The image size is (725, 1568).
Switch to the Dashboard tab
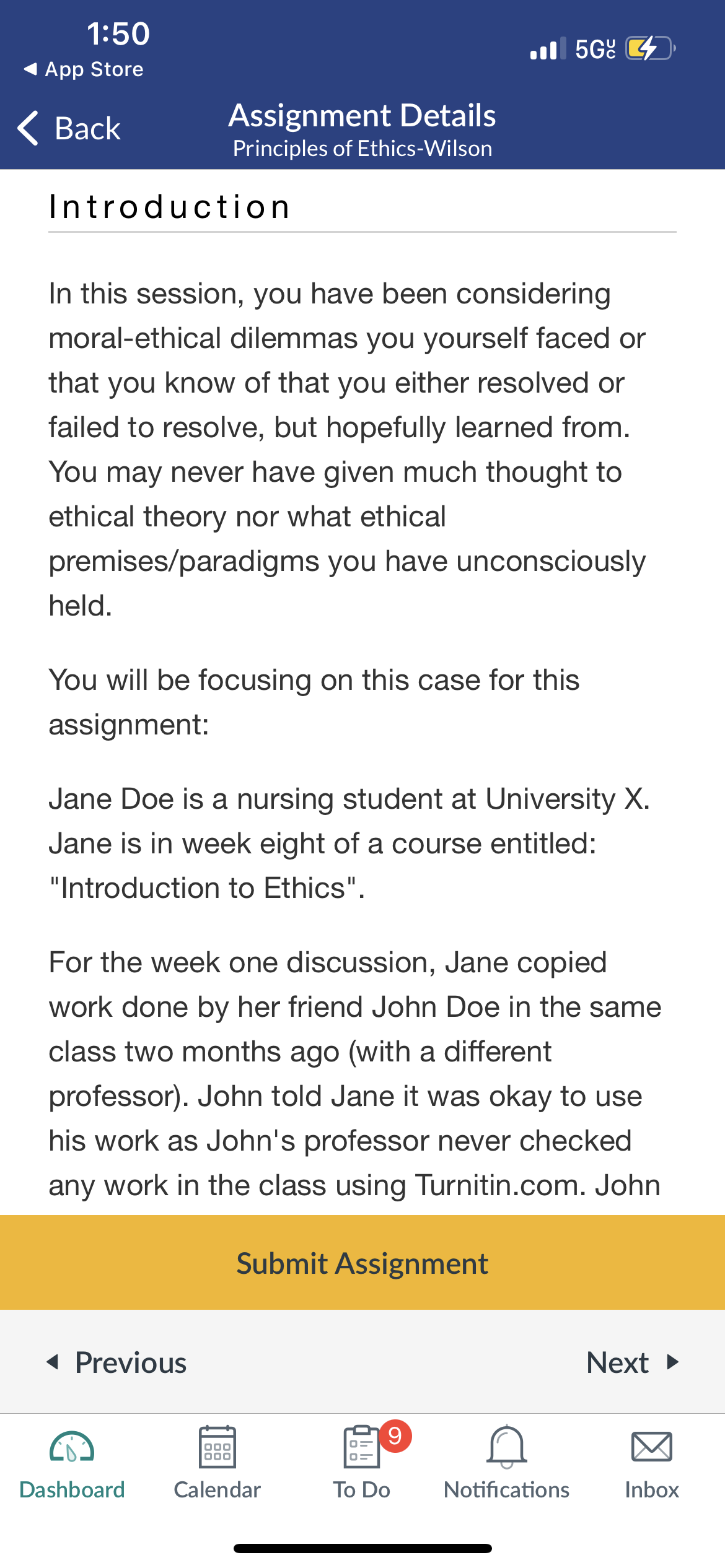72,1464
